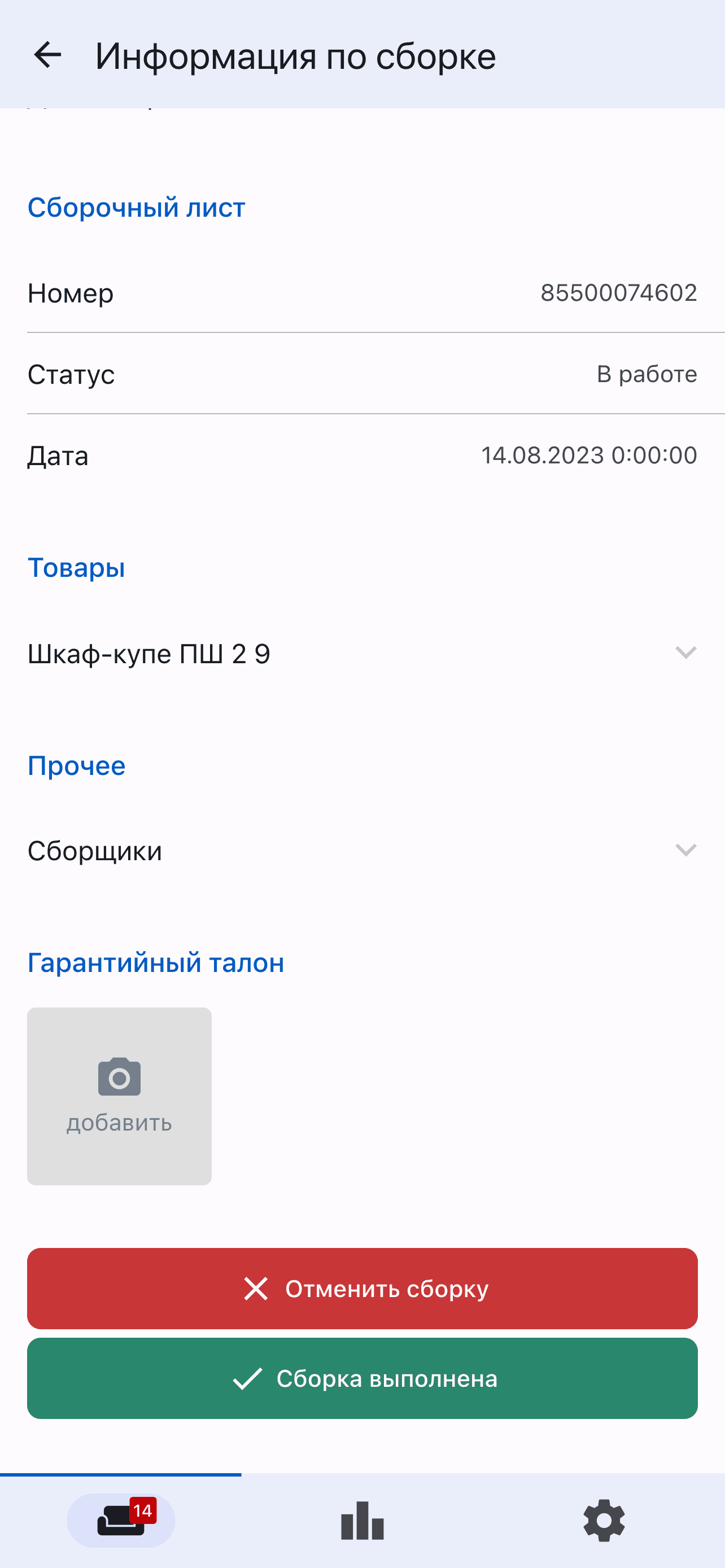The image size is (725, 1568).
Task: Tap the добавить photo placeholder tile
Action: (119, 1096)
